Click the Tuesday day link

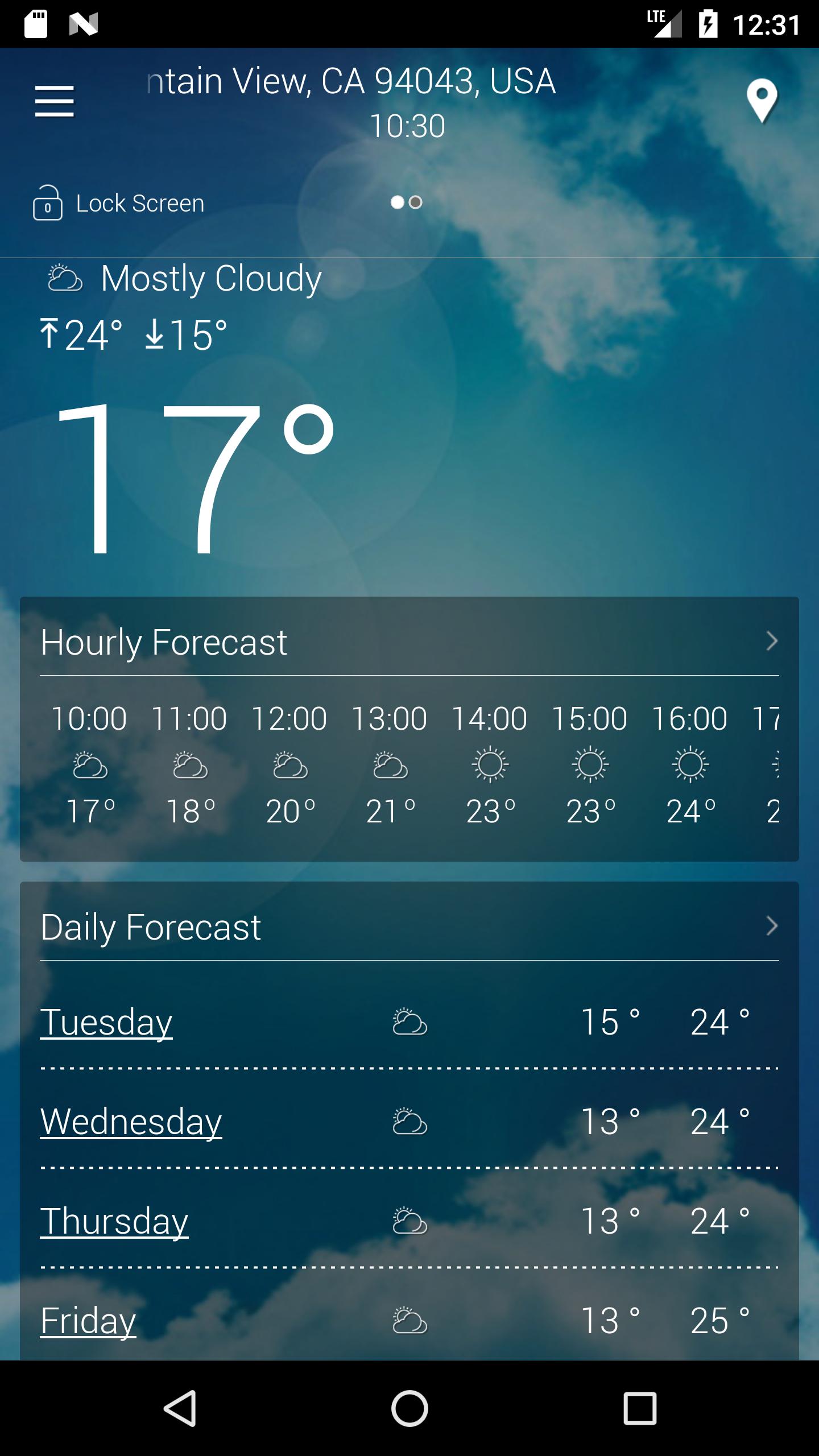(107, 1021)
